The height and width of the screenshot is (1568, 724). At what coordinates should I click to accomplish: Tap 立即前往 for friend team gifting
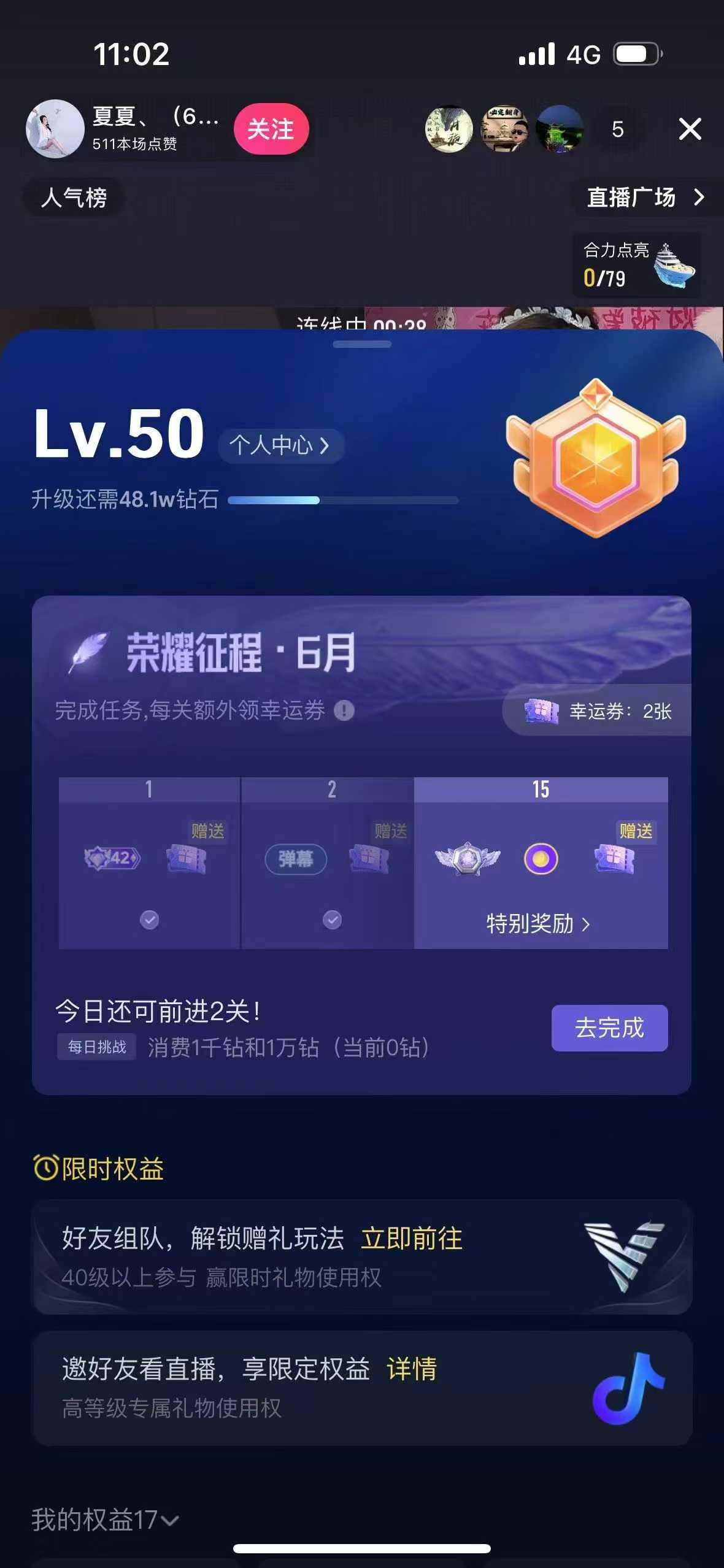[411, 1239]
